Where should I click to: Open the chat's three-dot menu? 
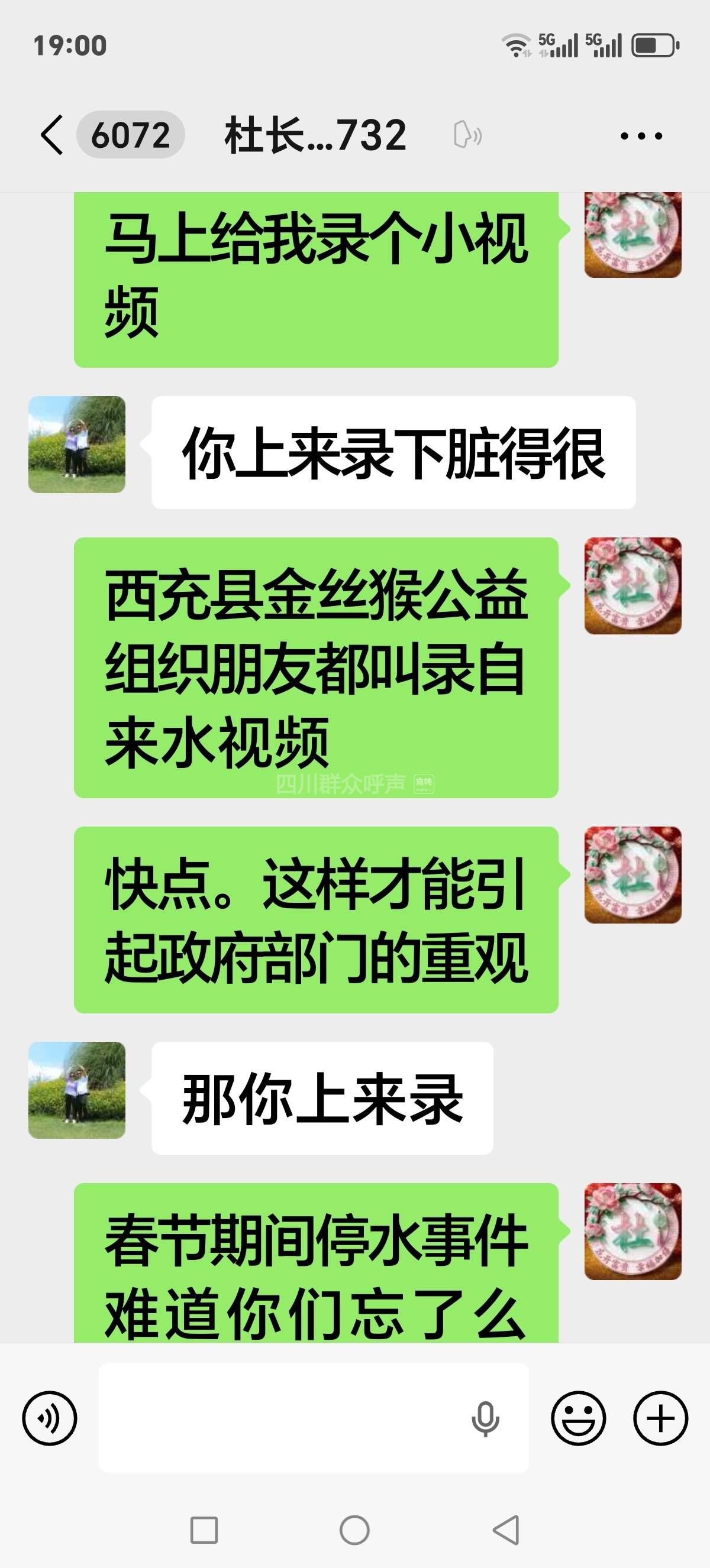click(641, 136)
